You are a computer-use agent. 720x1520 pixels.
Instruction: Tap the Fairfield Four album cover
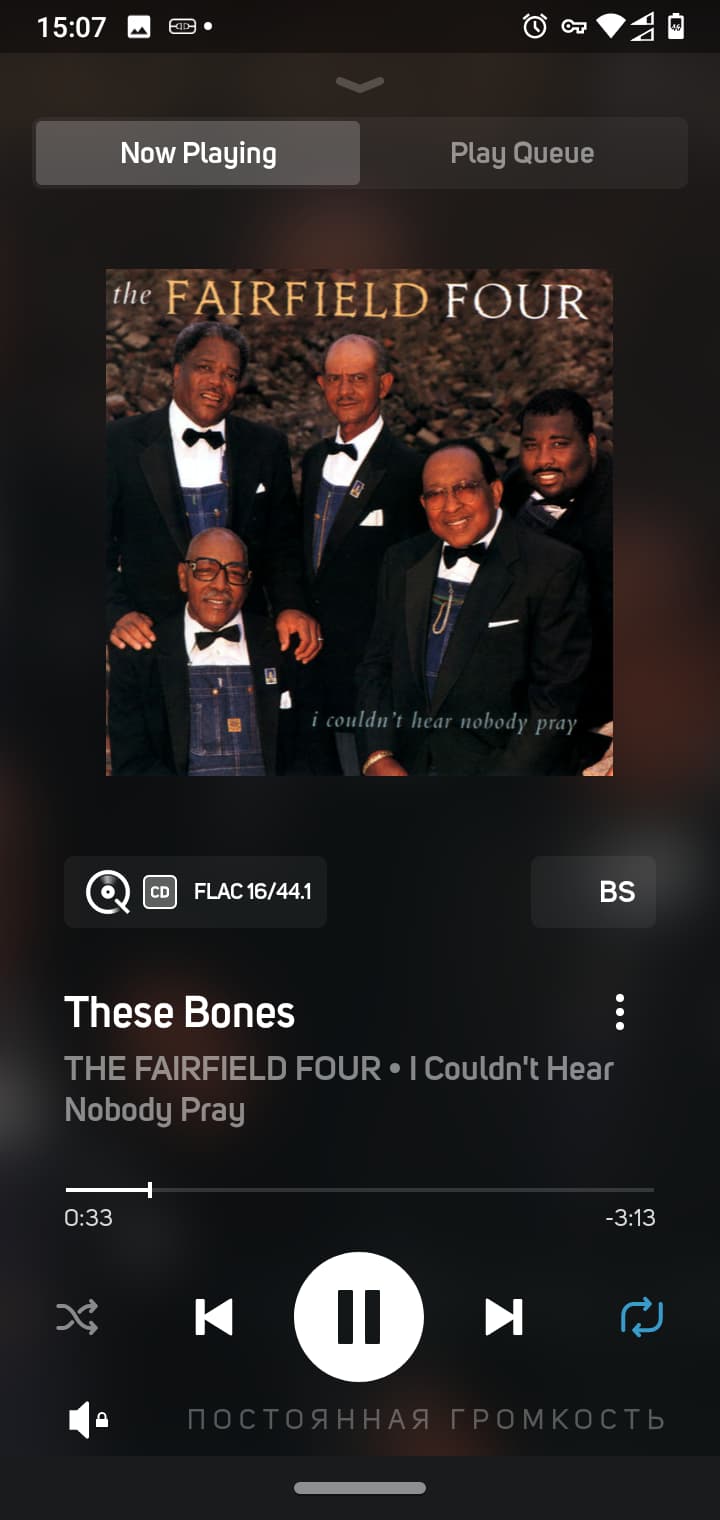[x=360, y=522]
